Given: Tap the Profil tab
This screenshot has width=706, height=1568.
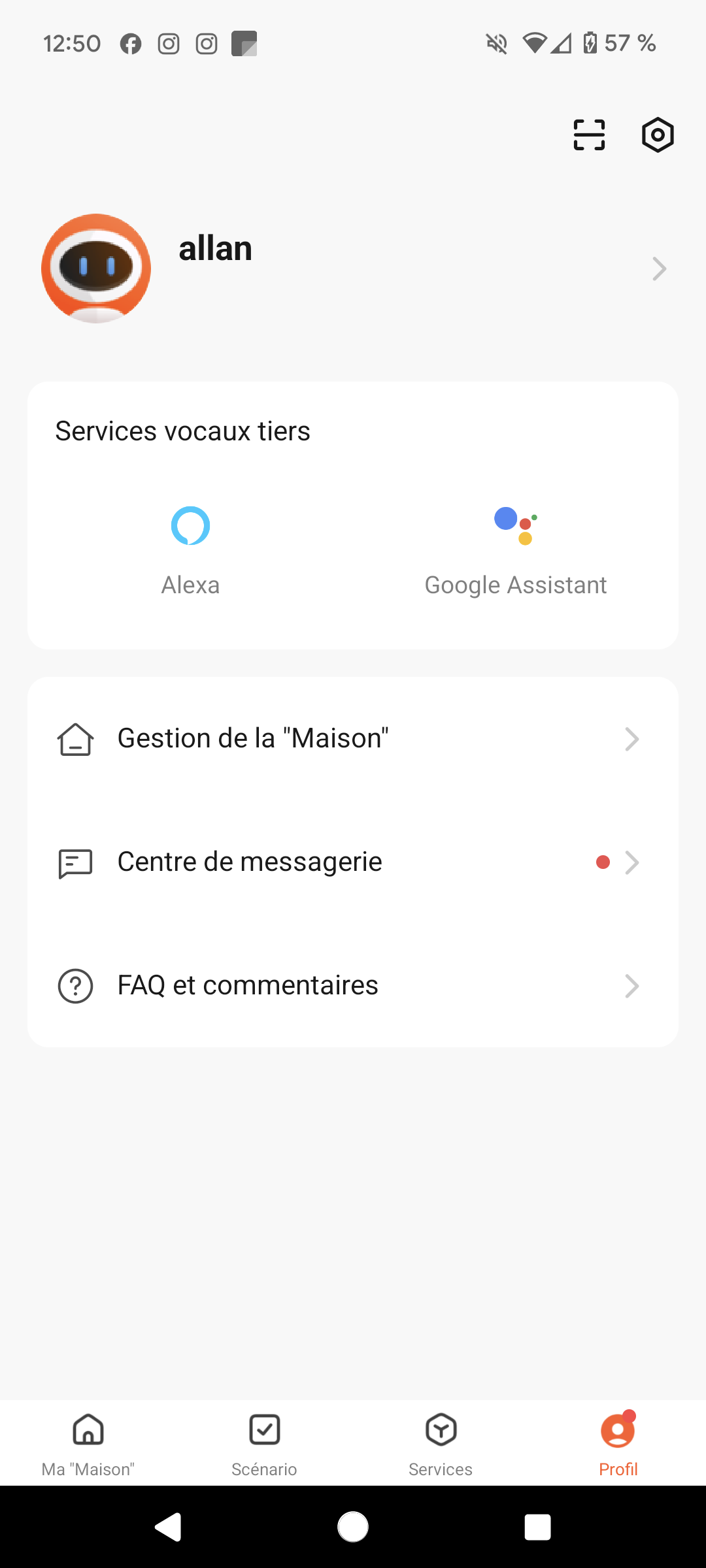Looking at the screenshot, I should click(x=618, y=1443).
